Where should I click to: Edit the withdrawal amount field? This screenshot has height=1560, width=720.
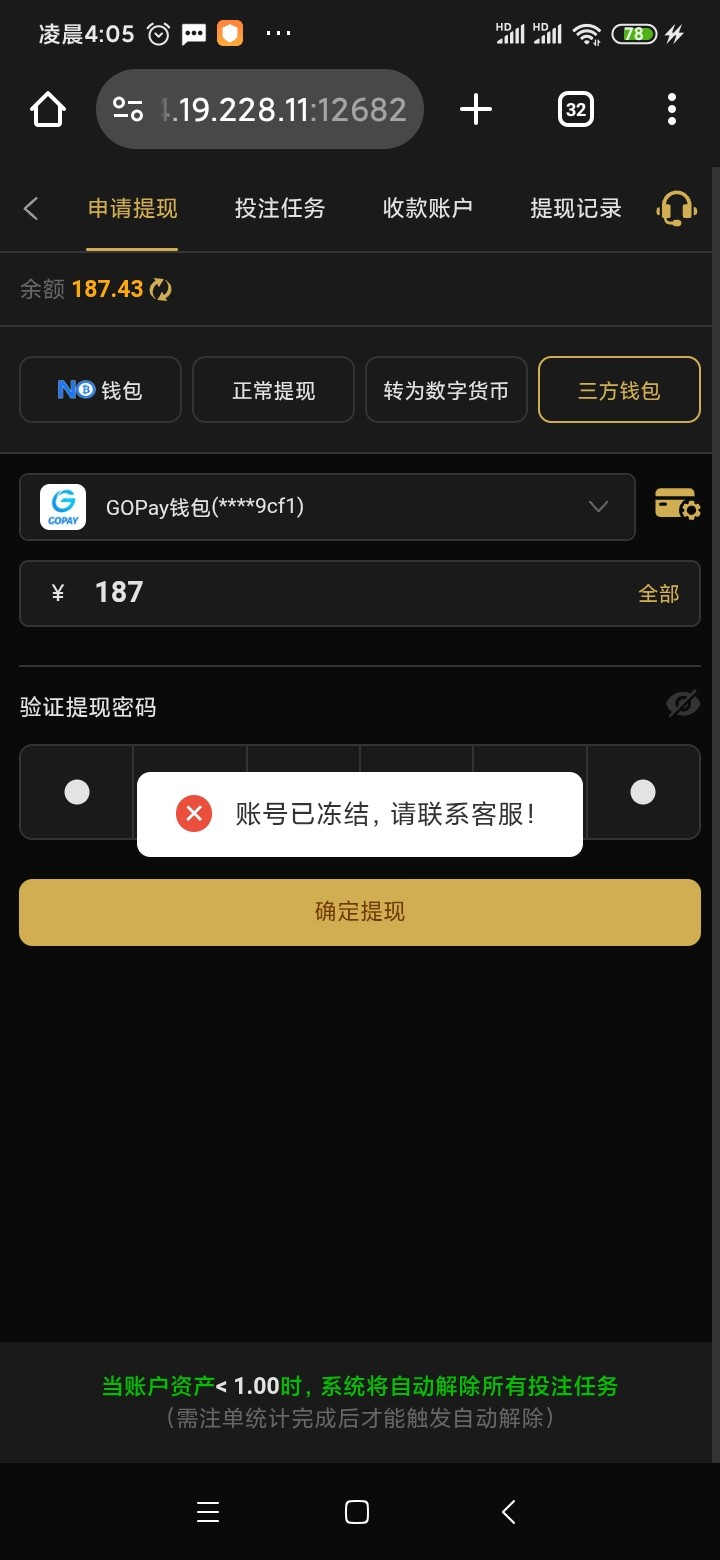(340, 593)
